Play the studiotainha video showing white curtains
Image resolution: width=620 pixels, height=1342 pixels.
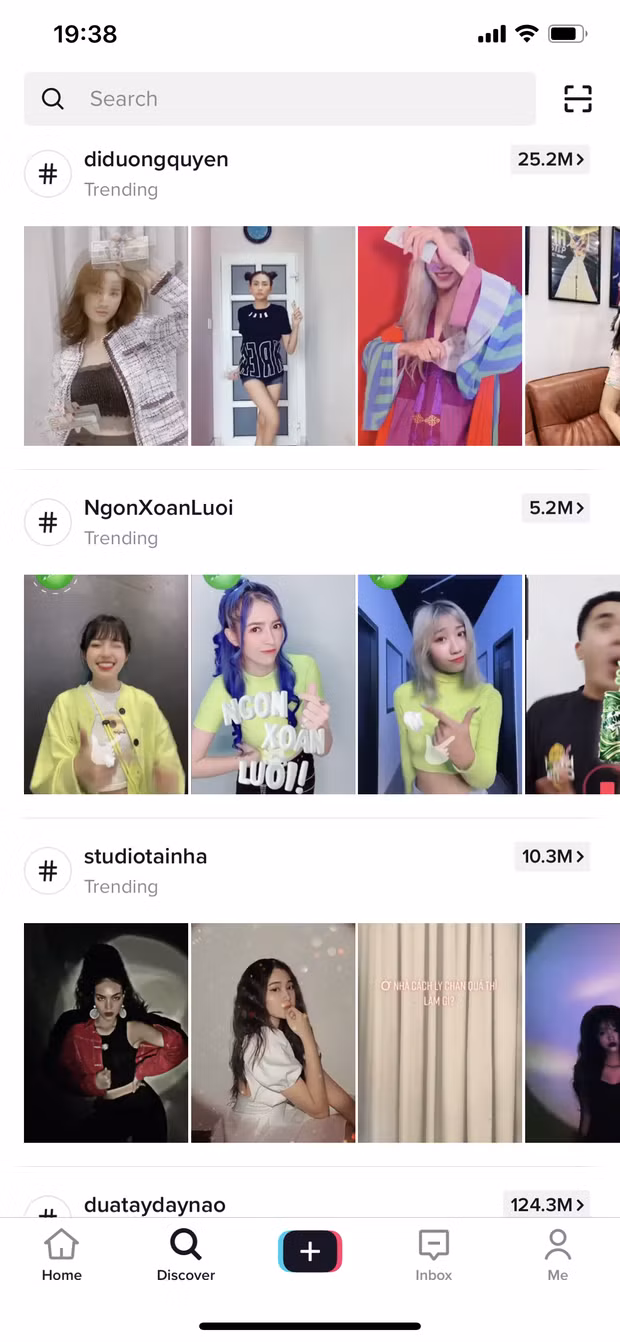coord(440,1033)
